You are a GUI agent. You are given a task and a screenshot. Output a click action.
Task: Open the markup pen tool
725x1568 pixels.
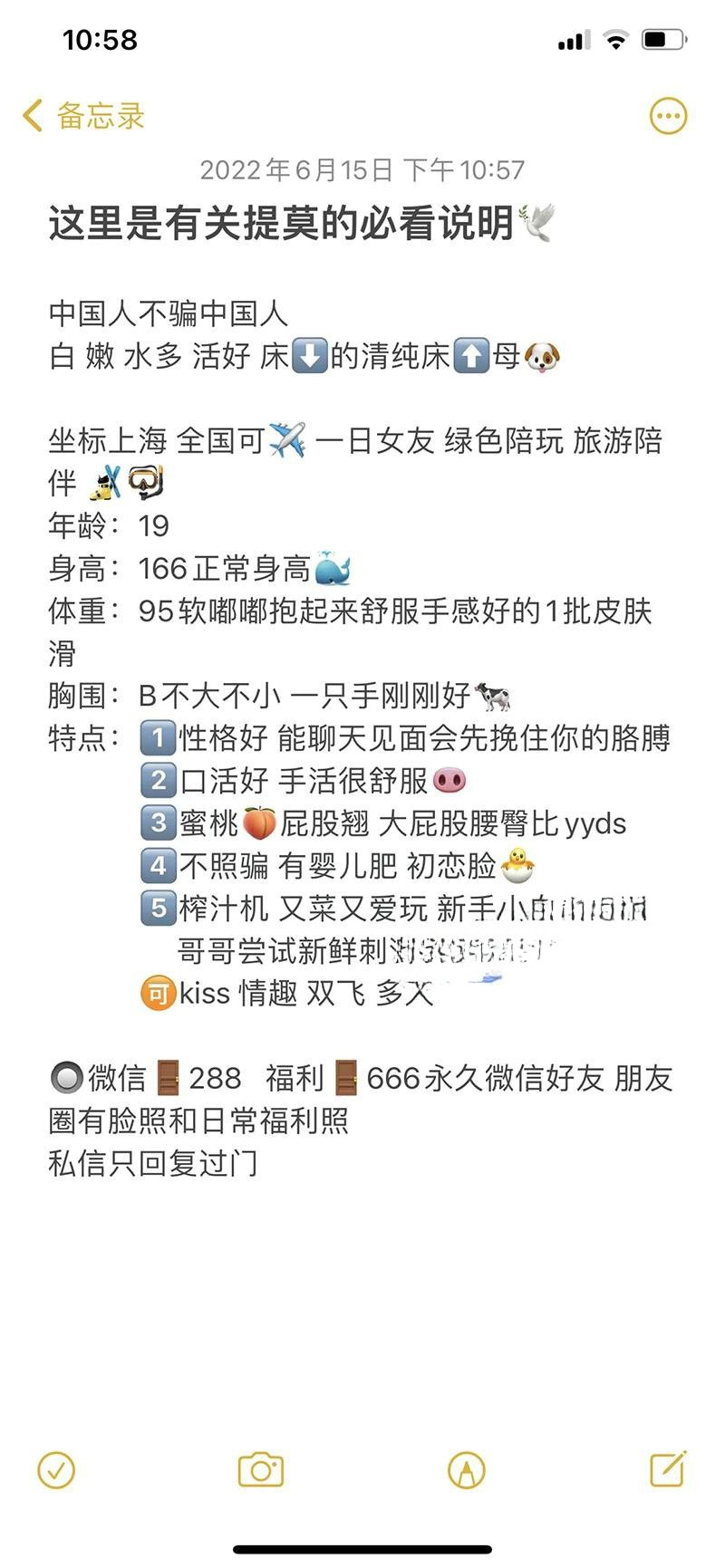tap(466, 1469)
